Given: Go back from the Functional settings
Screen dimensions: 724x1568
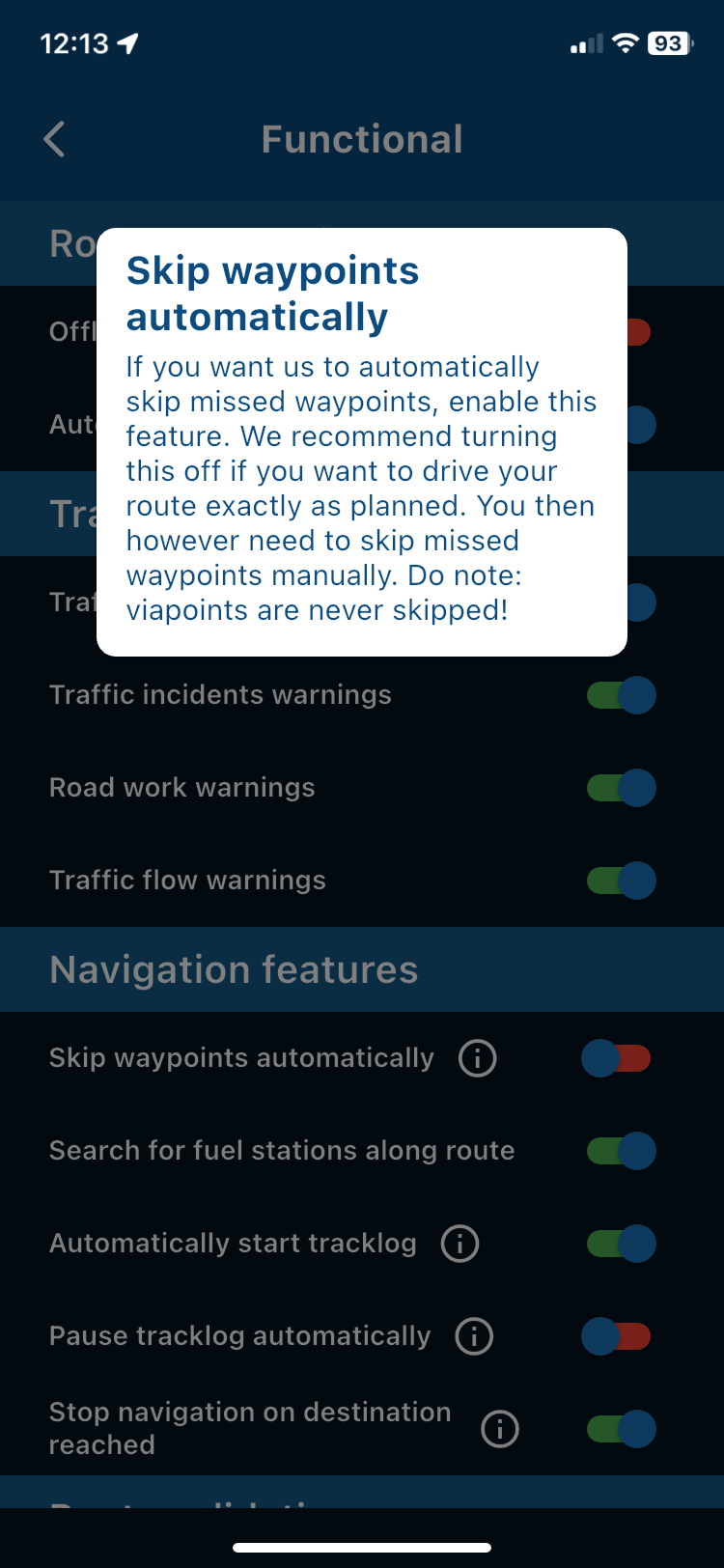Looking at the screenshot, I should 55,140.
